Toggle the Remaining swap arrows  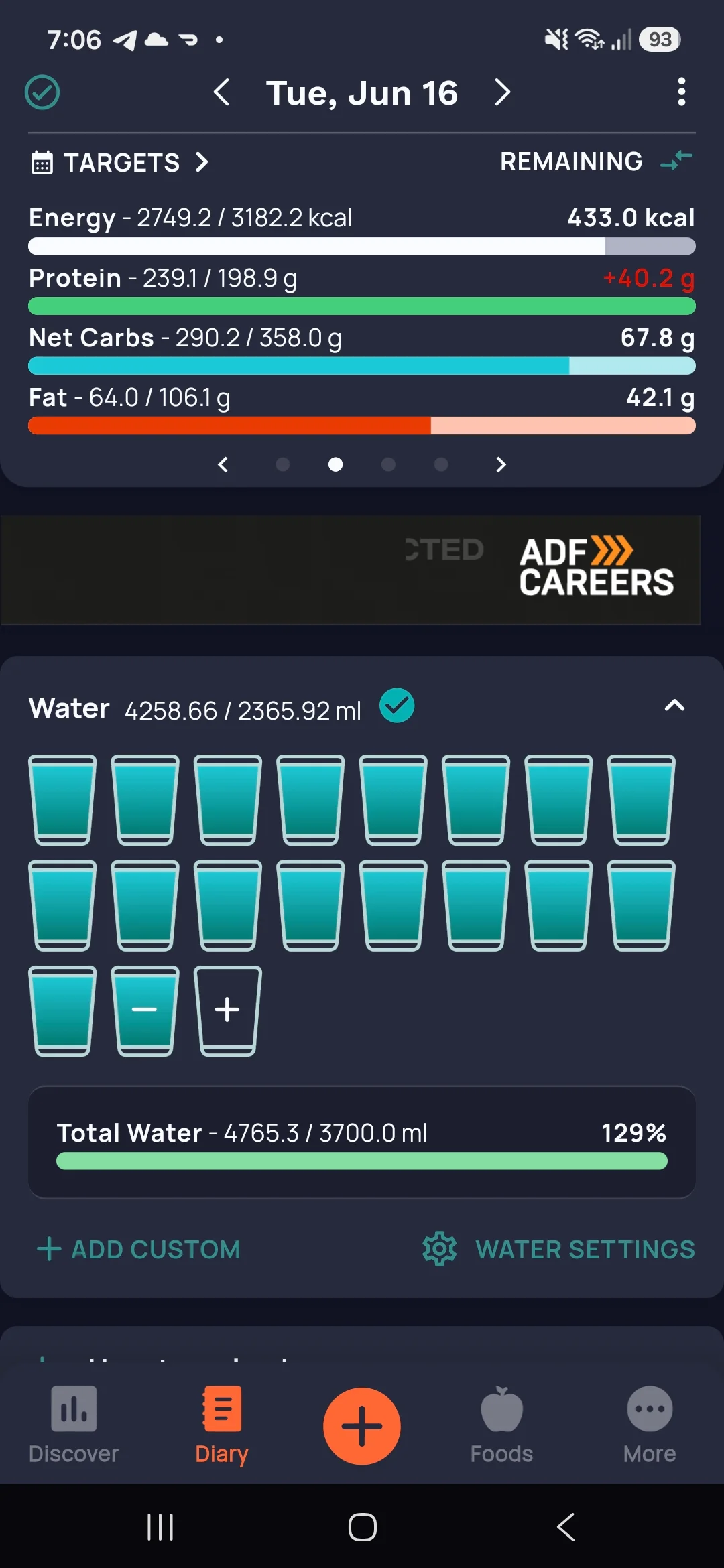pos(676,161)
